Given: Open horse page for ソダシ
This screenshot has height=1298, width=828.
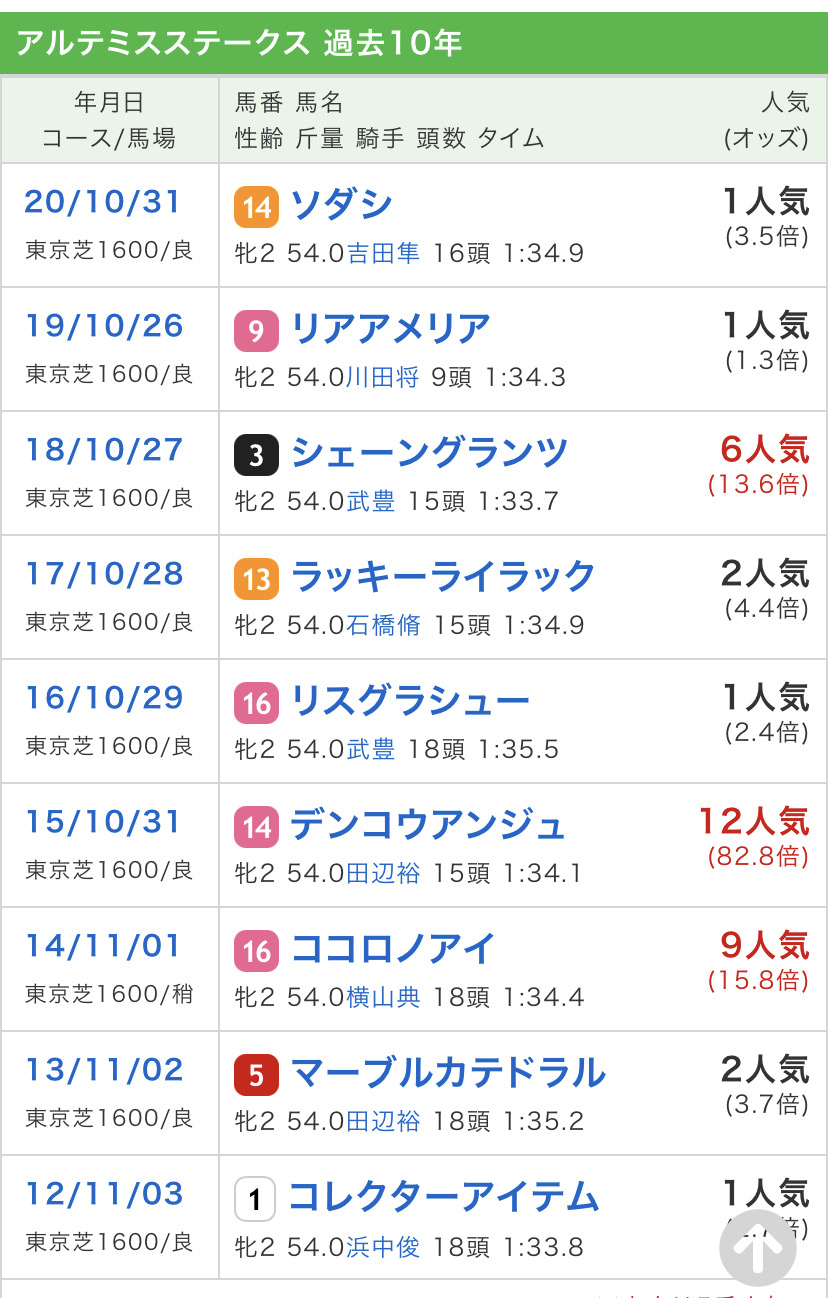Looking at the screenshot, I should tap(341, 205).
